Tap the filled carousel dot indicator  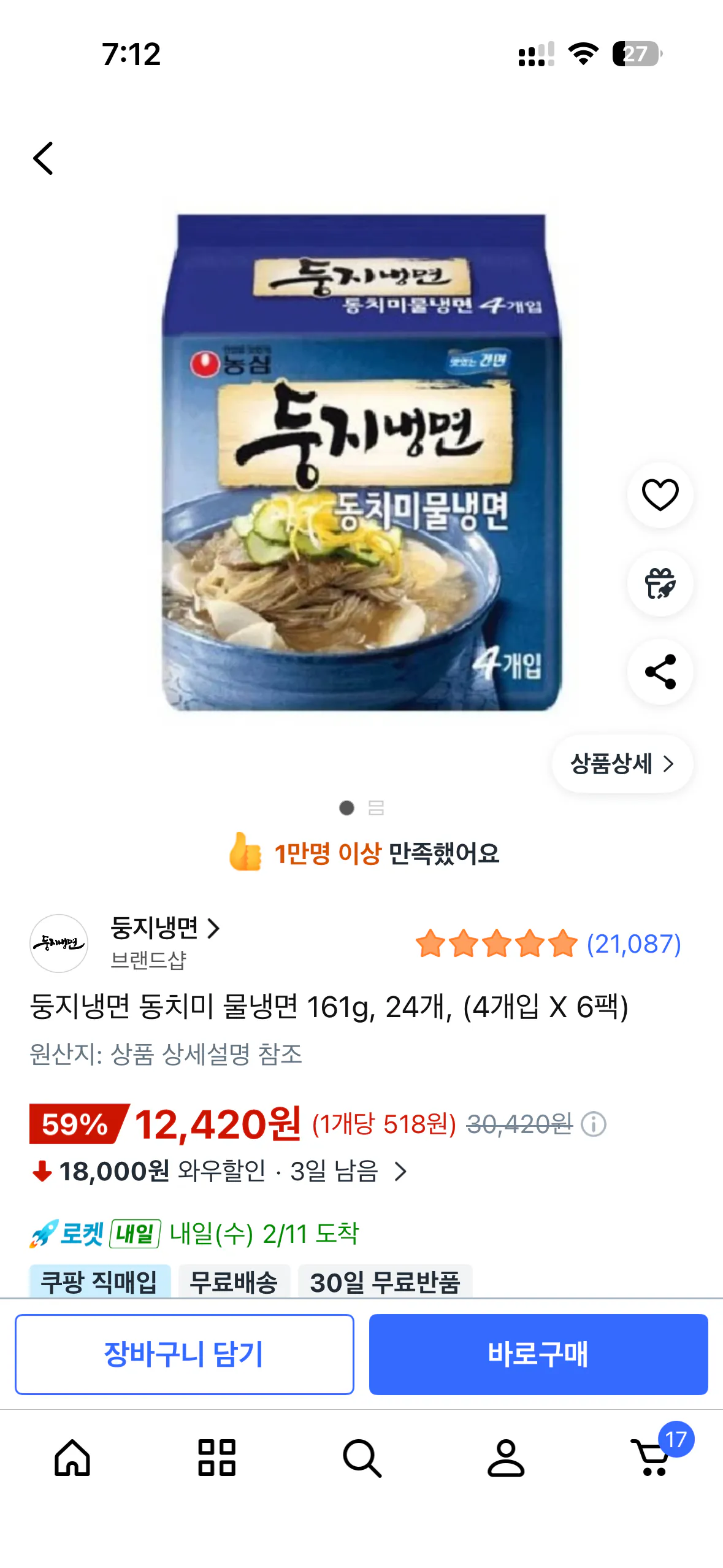(x=346, y=809)
